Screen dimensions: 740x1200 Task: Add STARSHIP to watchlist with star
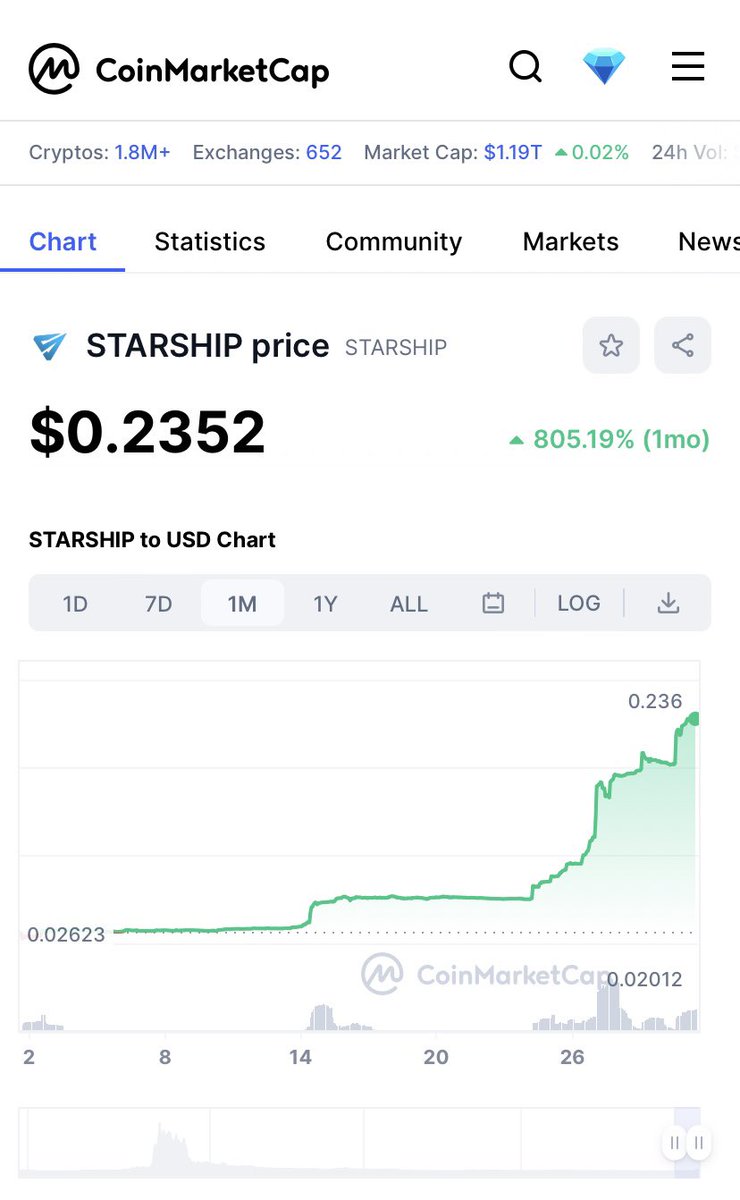[x=611, y=346]
